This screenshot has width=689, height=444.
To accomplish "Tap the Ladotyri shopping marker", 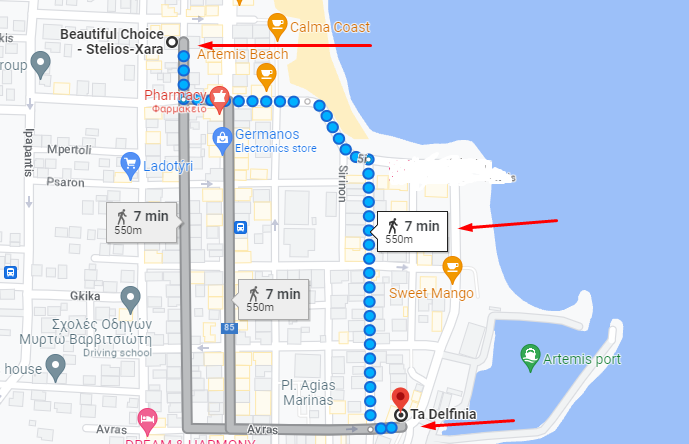I will coord(129,163).
